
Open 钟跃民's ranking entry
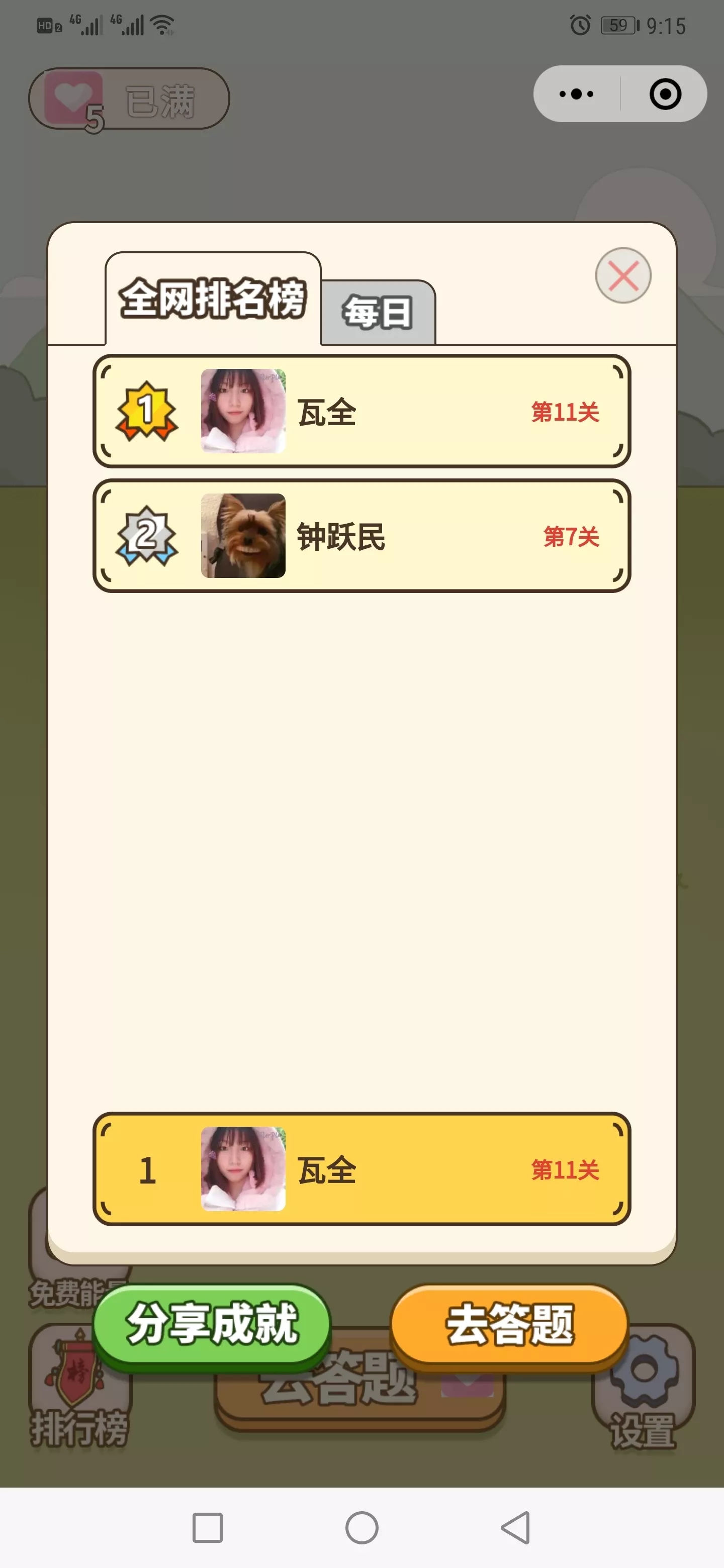coord(361,536)
